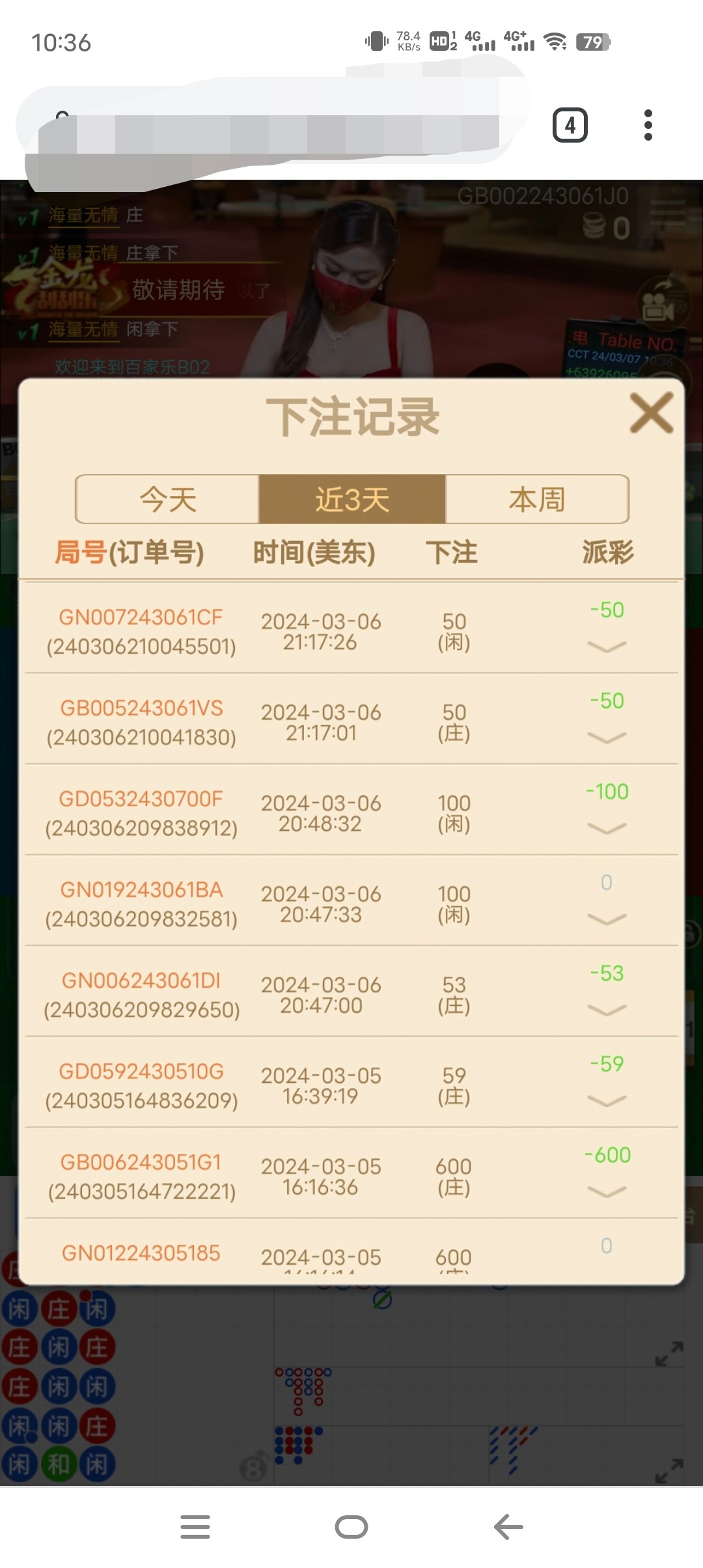Expand details for record GD0532430700F
The height and width of the screenshot is (1568, 703).
point(607,828)
